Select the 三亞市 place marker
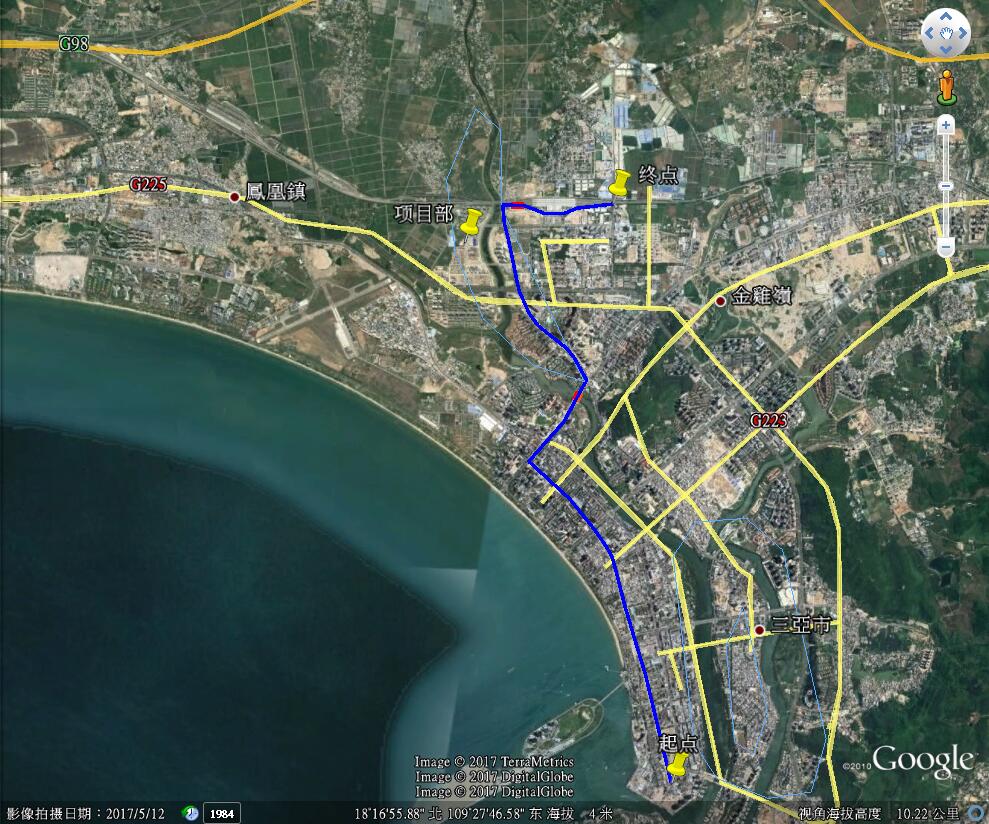 click(761, 629)
